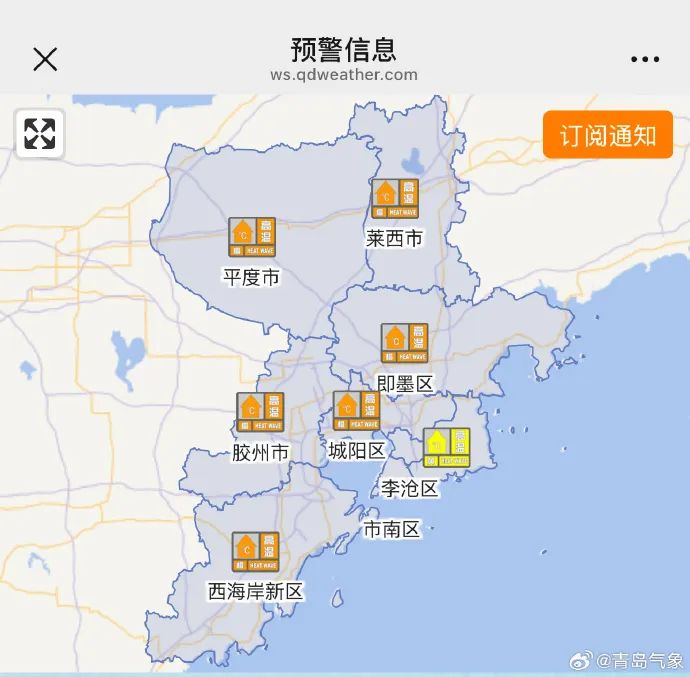The height and width of the screenshot is (677, 690).
Task: View the 即墨区 high temperature warning
Action: point(404,343)
